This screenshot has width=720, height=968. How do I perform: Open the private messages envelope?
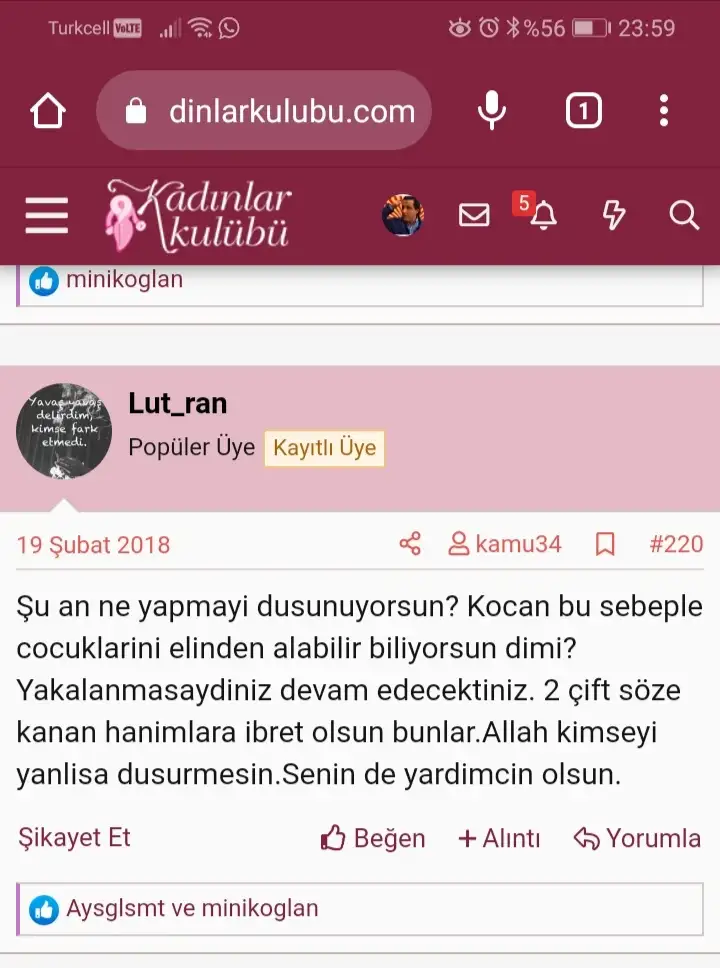tap(474, 215)
